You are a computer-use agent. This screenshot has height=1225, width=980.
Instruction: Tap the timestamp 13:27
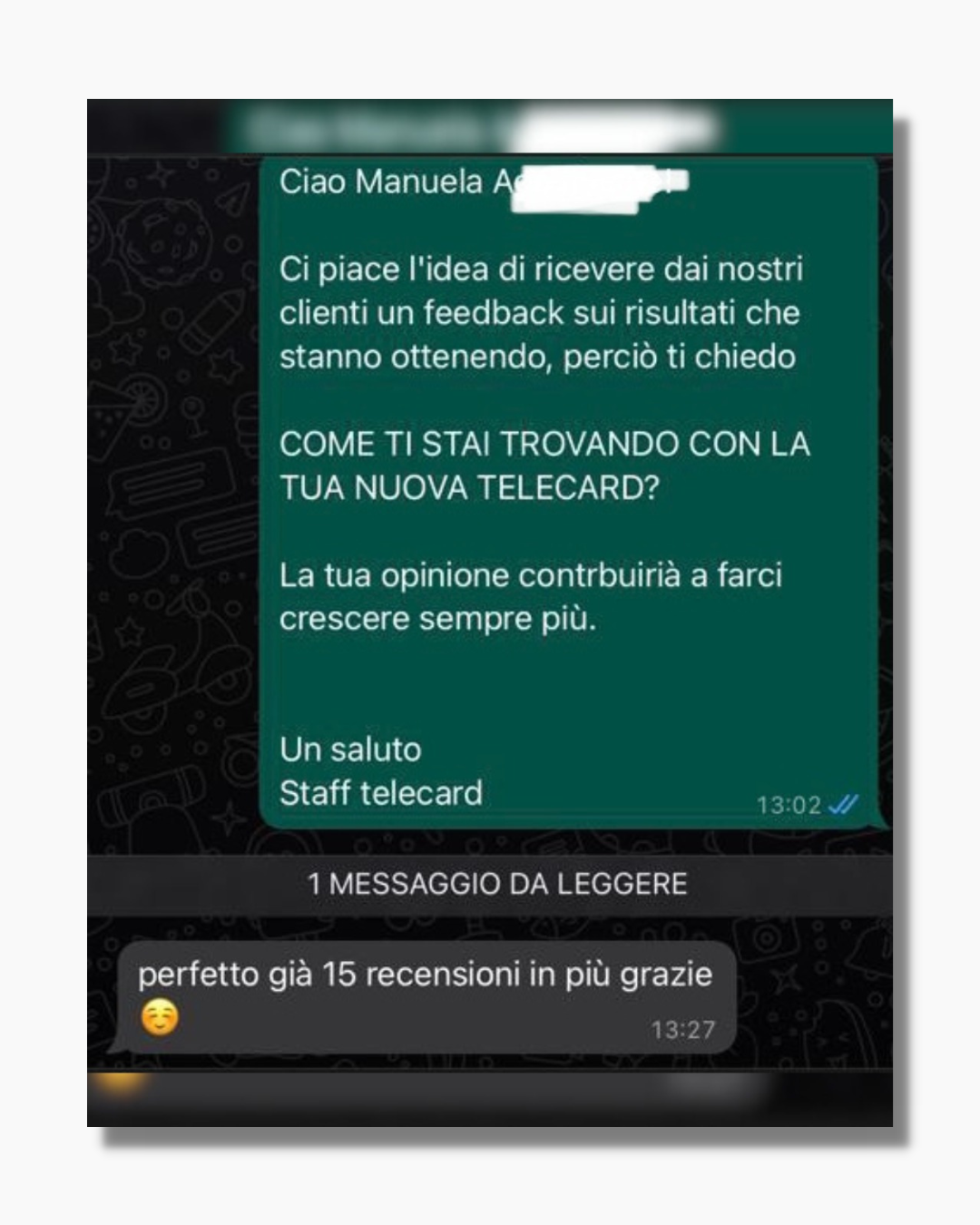coord(682,1028)
